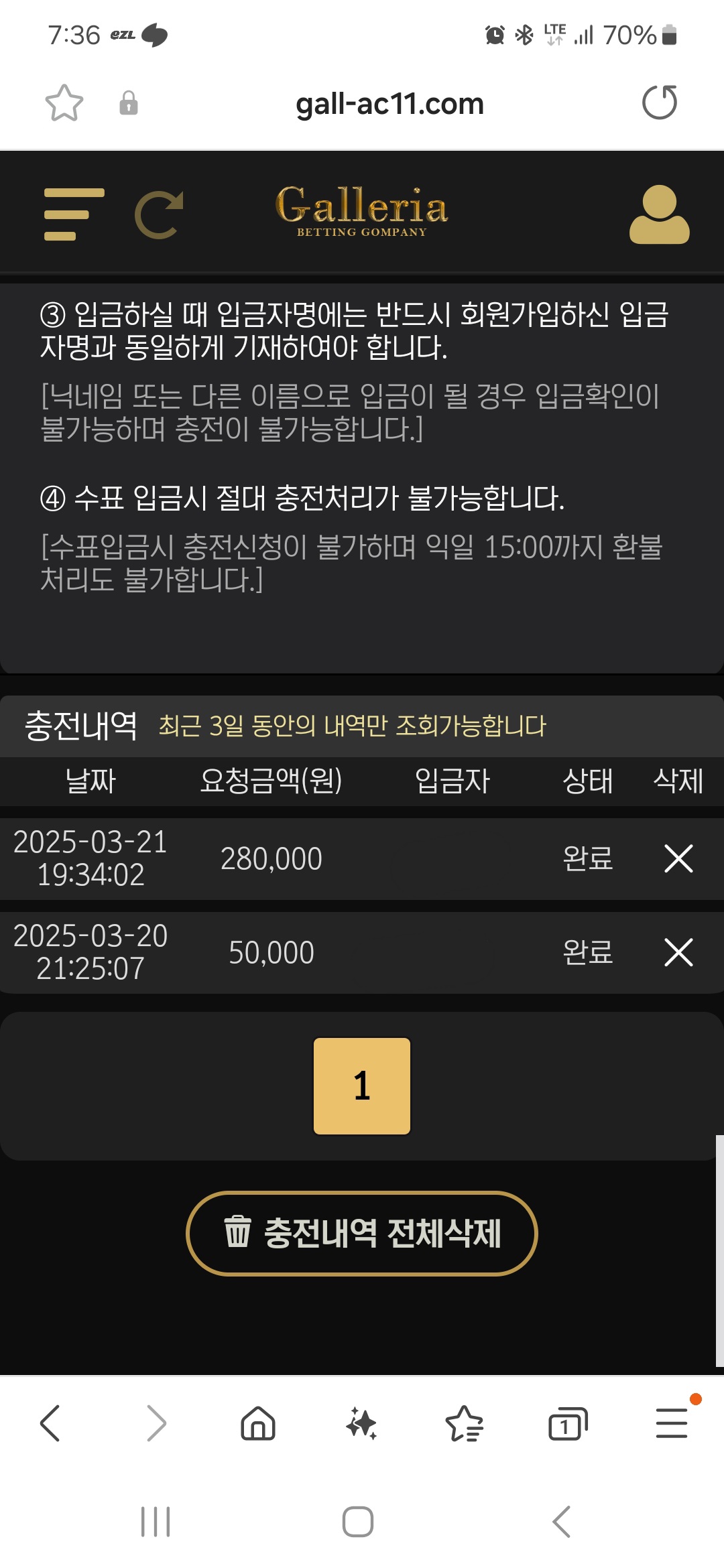Screen dimensions: 724x1568
Task: Tap 충전내역 전체삭제 button
Action: coord(362,1233)
